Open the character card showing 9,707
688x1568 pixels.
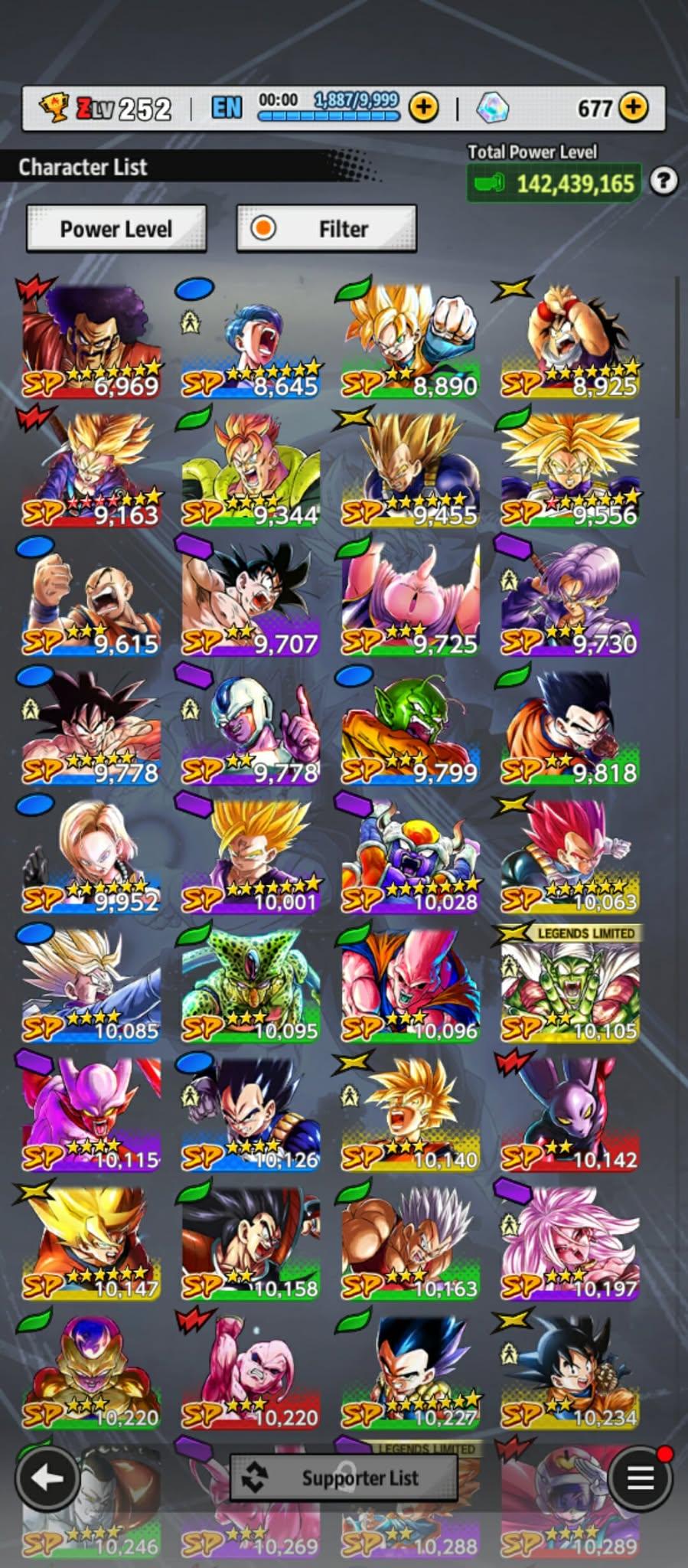pyautogui.click(x=250, y=599)
